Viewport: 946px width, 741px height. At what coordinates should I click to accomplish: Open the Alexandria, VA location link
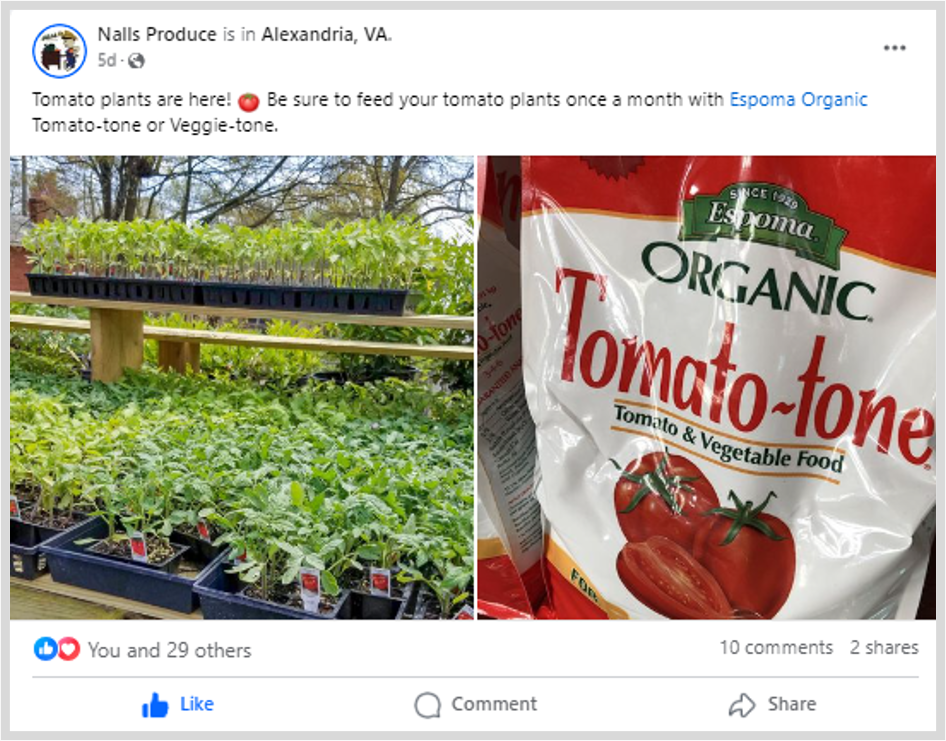(x=326, y=34)
